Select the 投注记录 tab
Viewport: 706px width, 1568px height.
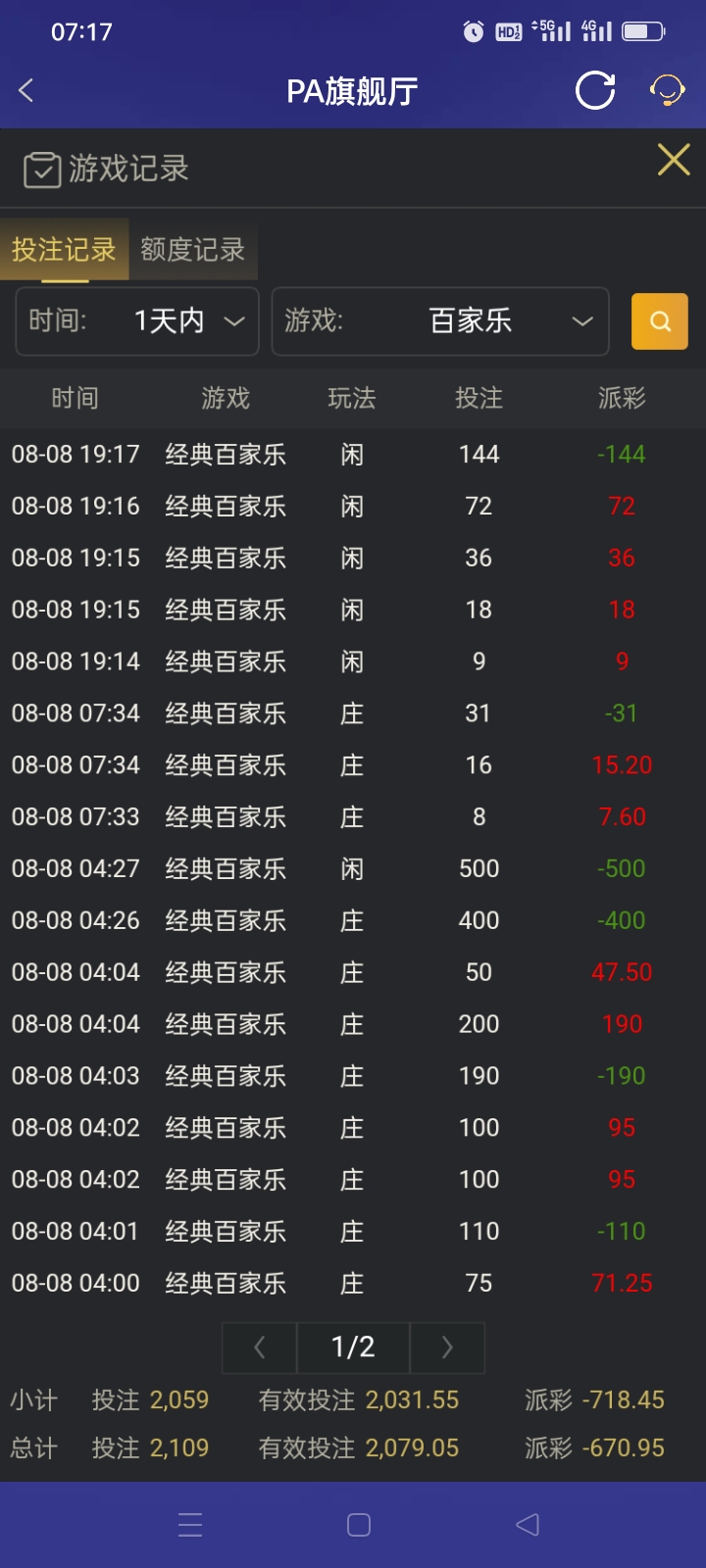(64, 250)
